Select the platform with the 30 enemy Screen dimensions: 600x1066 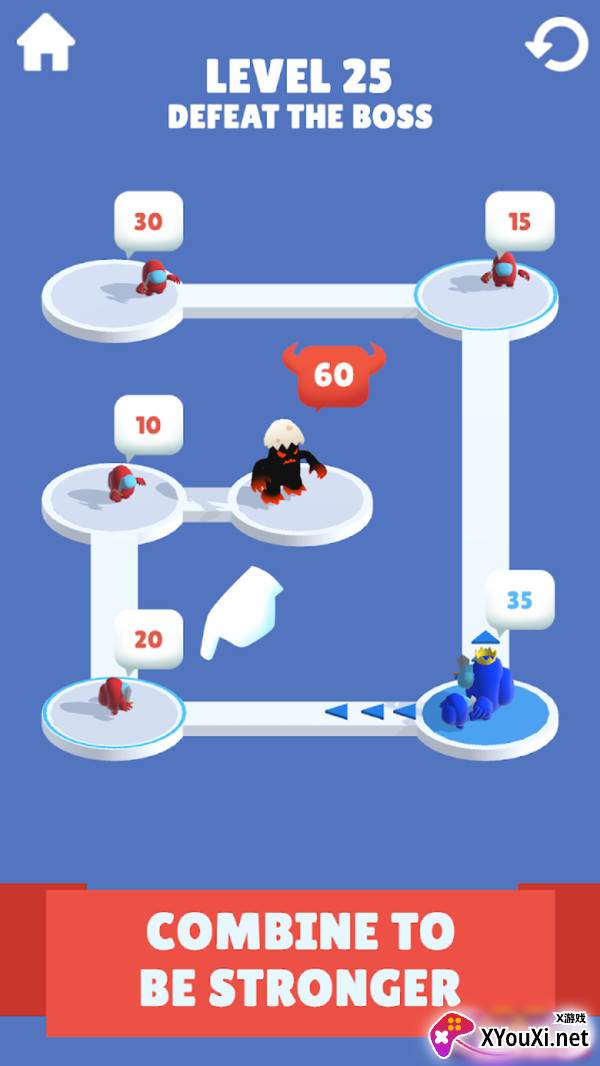(x=113, y=299)
